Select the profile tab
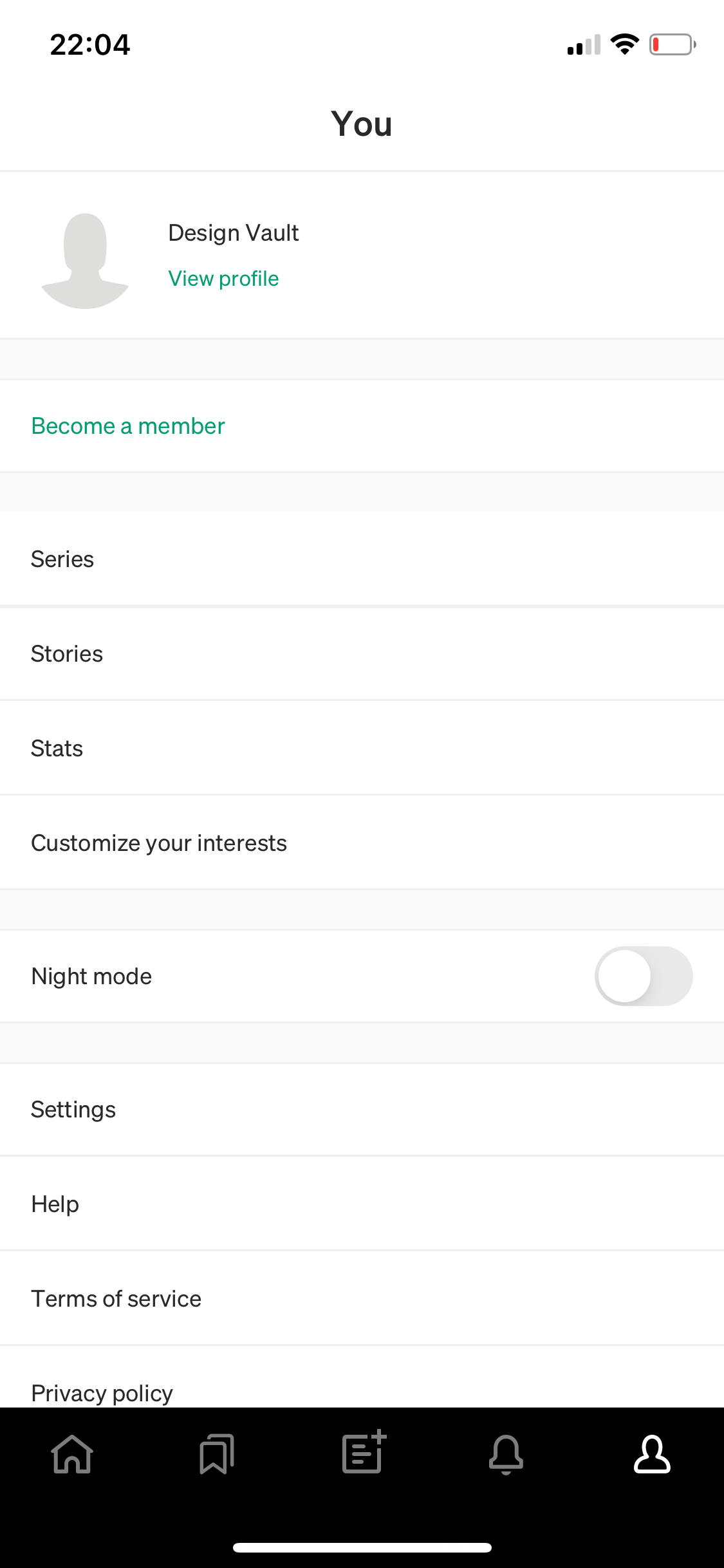The height and width of the screenshot is (1568, 724). tap(651, 1454)
